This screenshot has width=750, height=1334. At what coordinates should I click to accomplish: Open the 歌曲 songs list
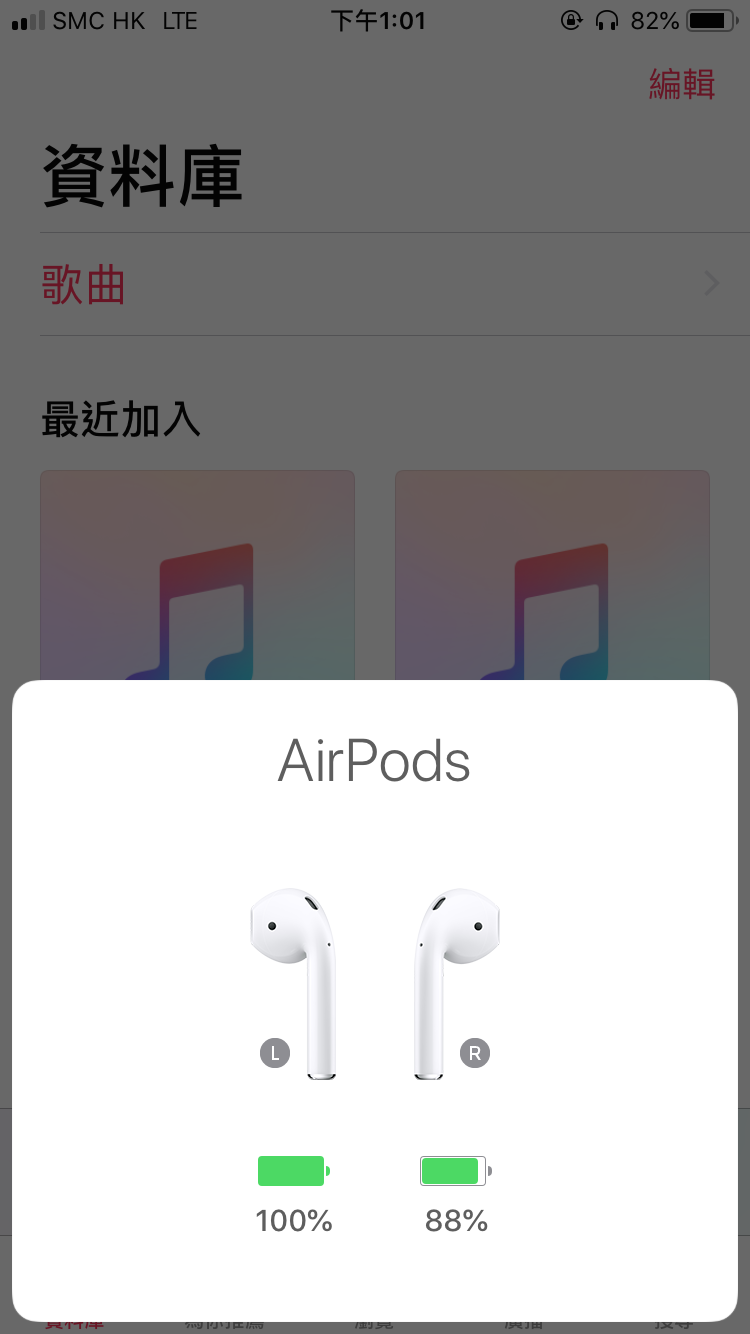380,285
